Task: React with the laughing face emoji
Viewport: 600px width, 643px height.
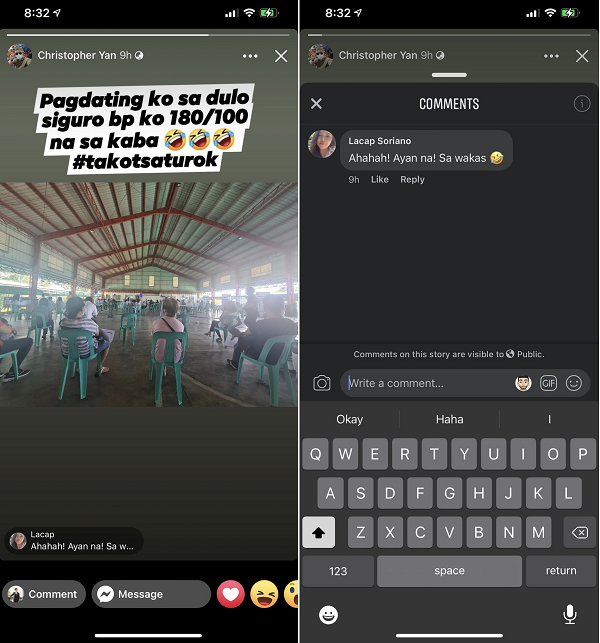Action: point(264,594)
